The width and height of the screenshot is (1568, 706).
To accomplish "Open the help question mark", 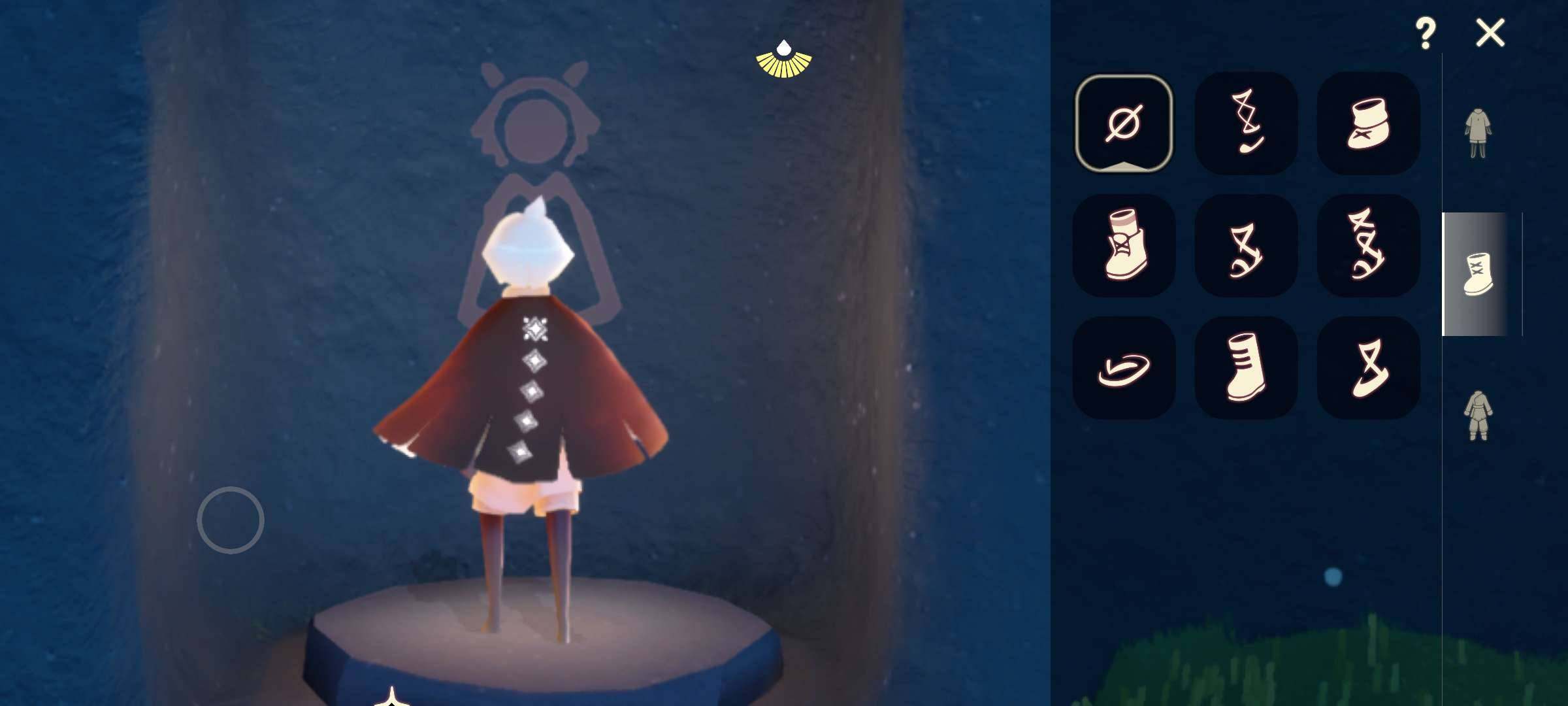I will point(1426,33).
